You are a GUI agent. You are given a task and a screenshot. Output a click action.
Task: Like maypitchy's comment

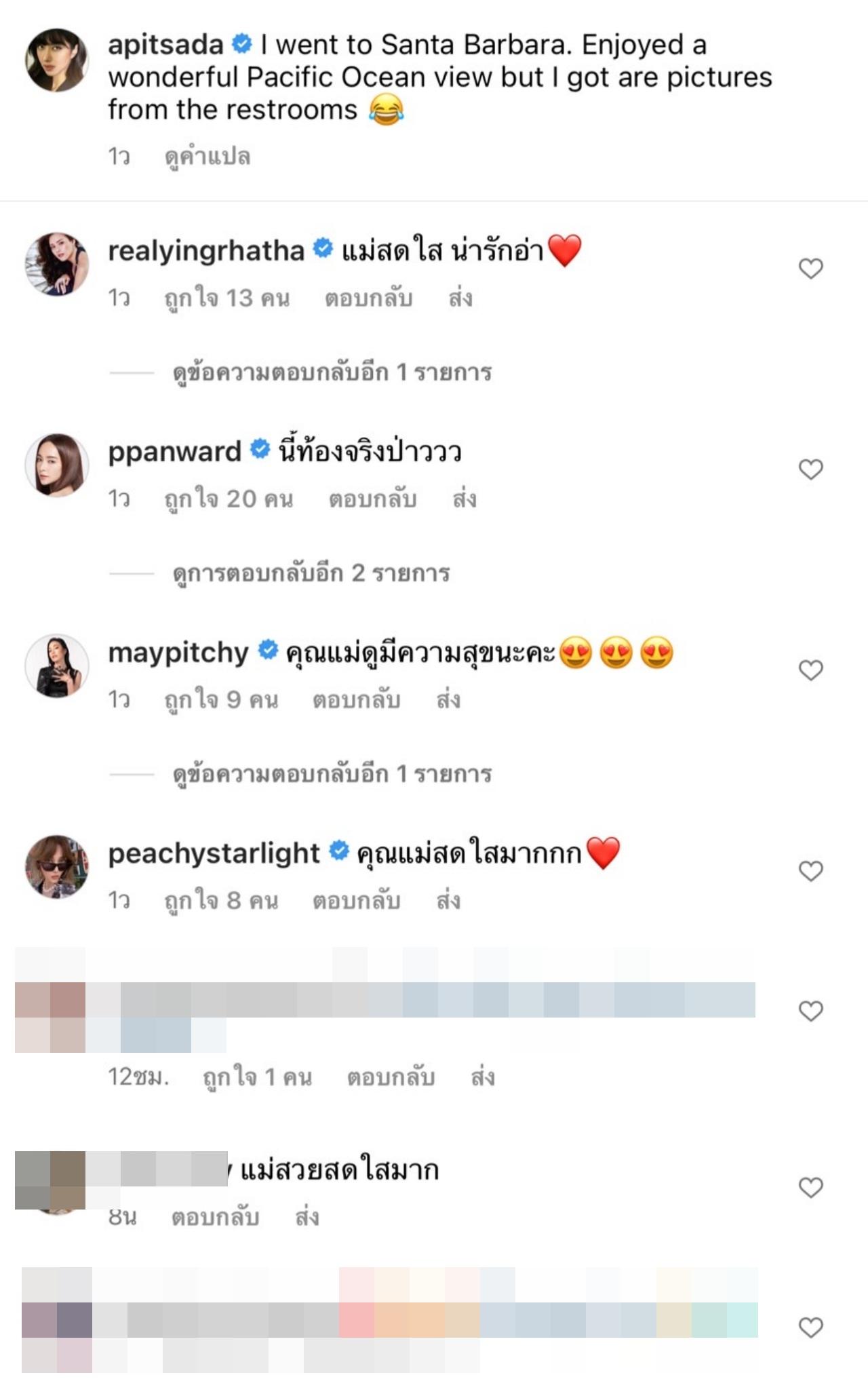pos(810,670)
